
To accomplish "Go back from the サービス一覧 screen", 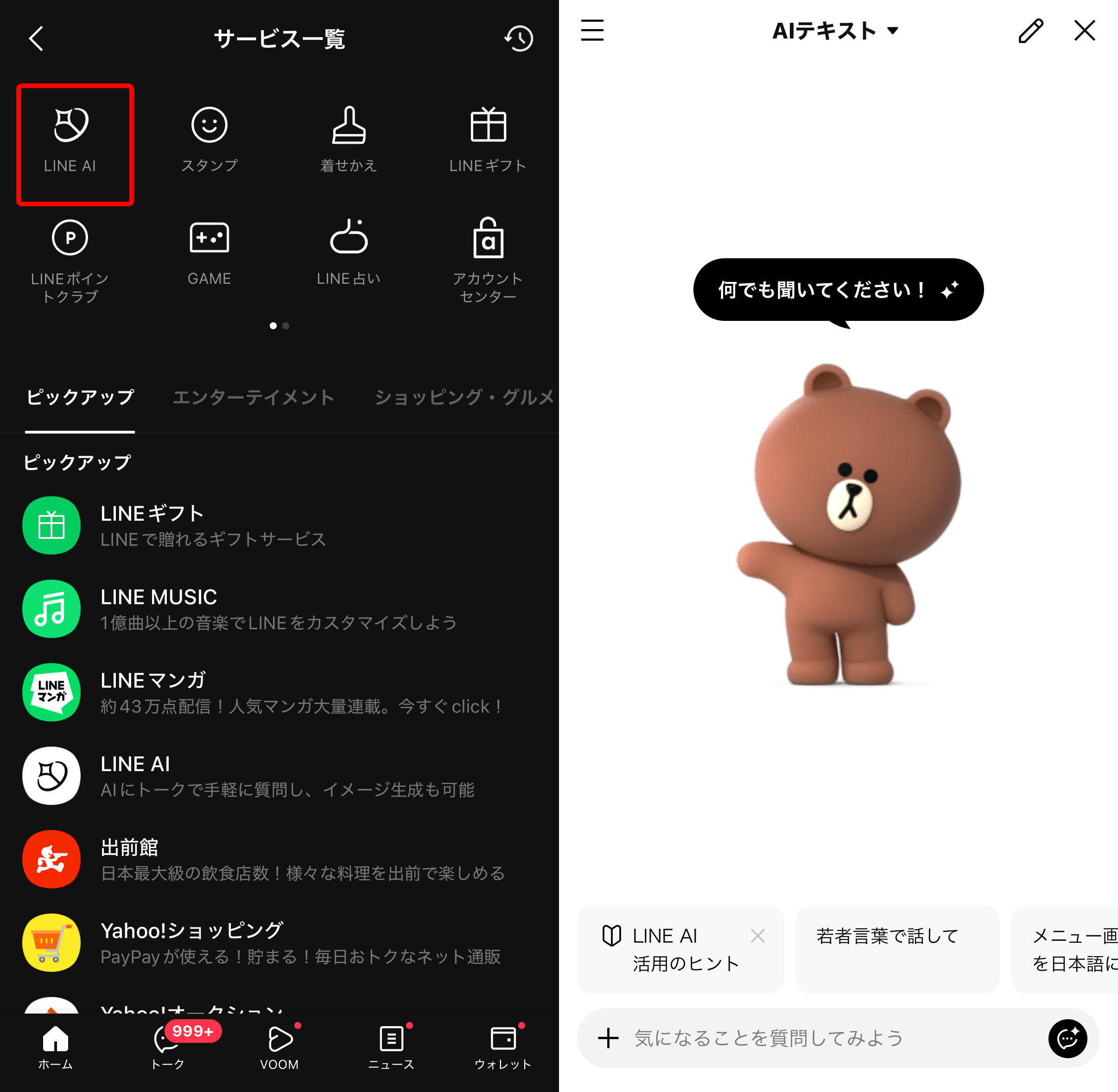I will [x=36, y=38].
